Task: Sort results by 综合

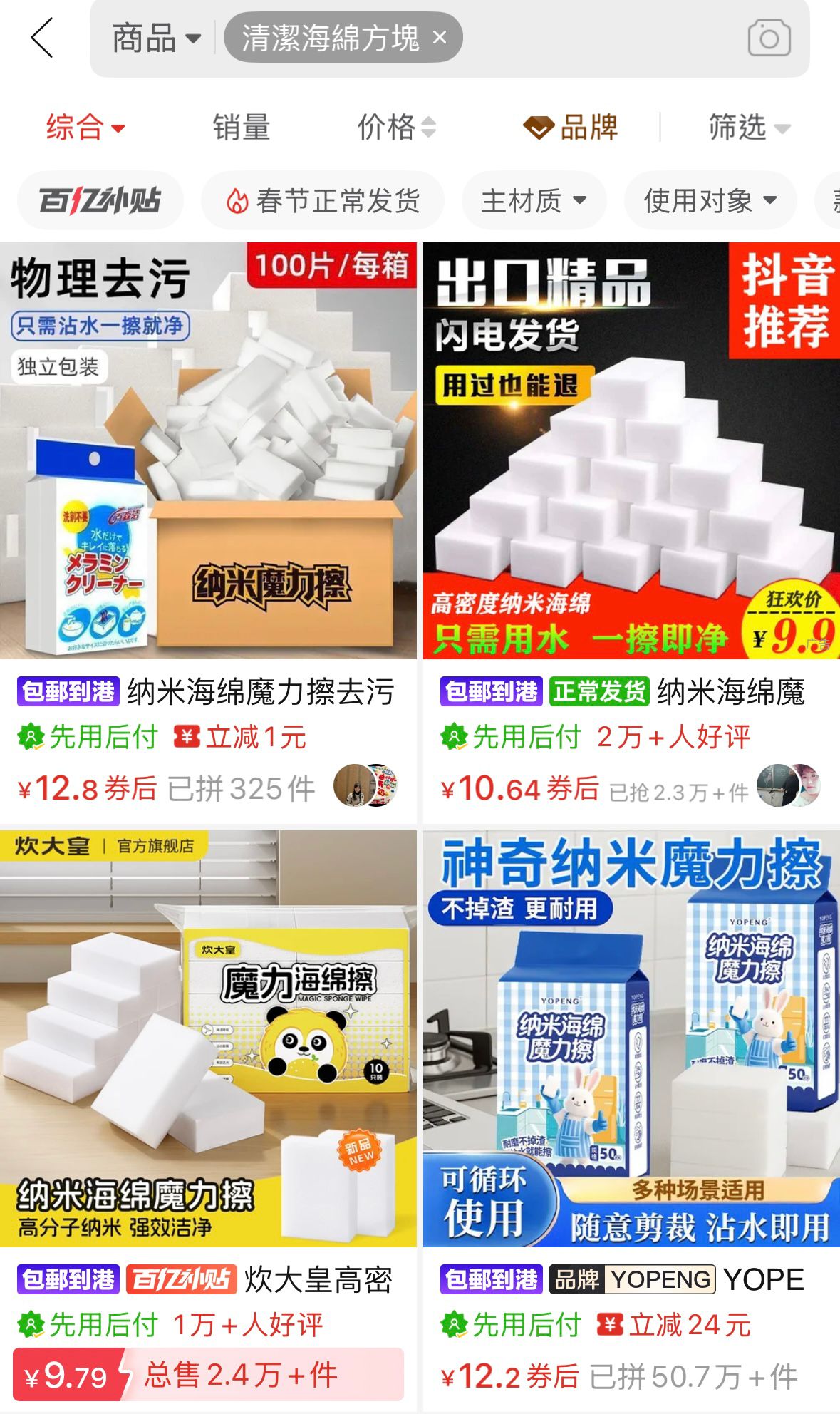Action: point(85,128)
